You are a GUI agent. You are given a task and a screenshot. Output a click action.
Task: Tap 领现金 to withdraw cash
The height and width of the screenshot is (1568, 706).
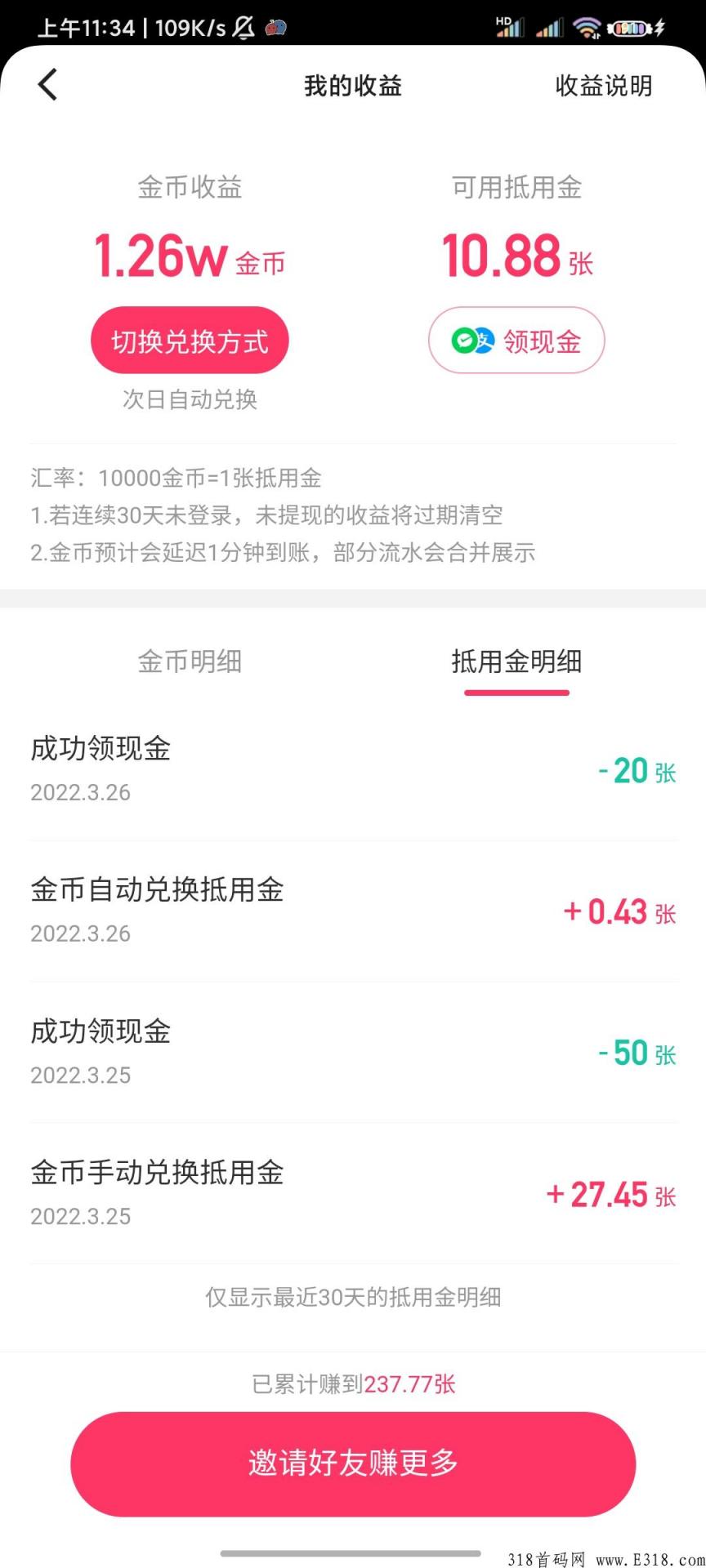pyautogui.click(x=516, y=341)
